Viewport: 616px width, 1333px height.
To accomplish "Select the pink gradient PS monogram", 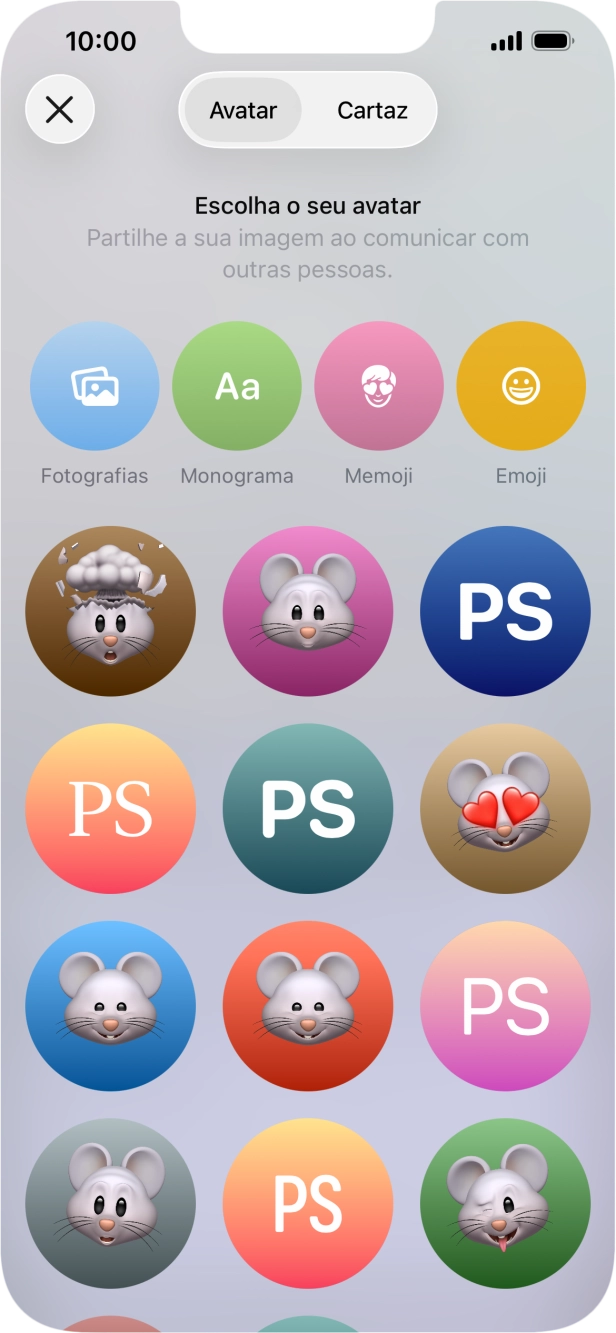I will click(505, 1005).
